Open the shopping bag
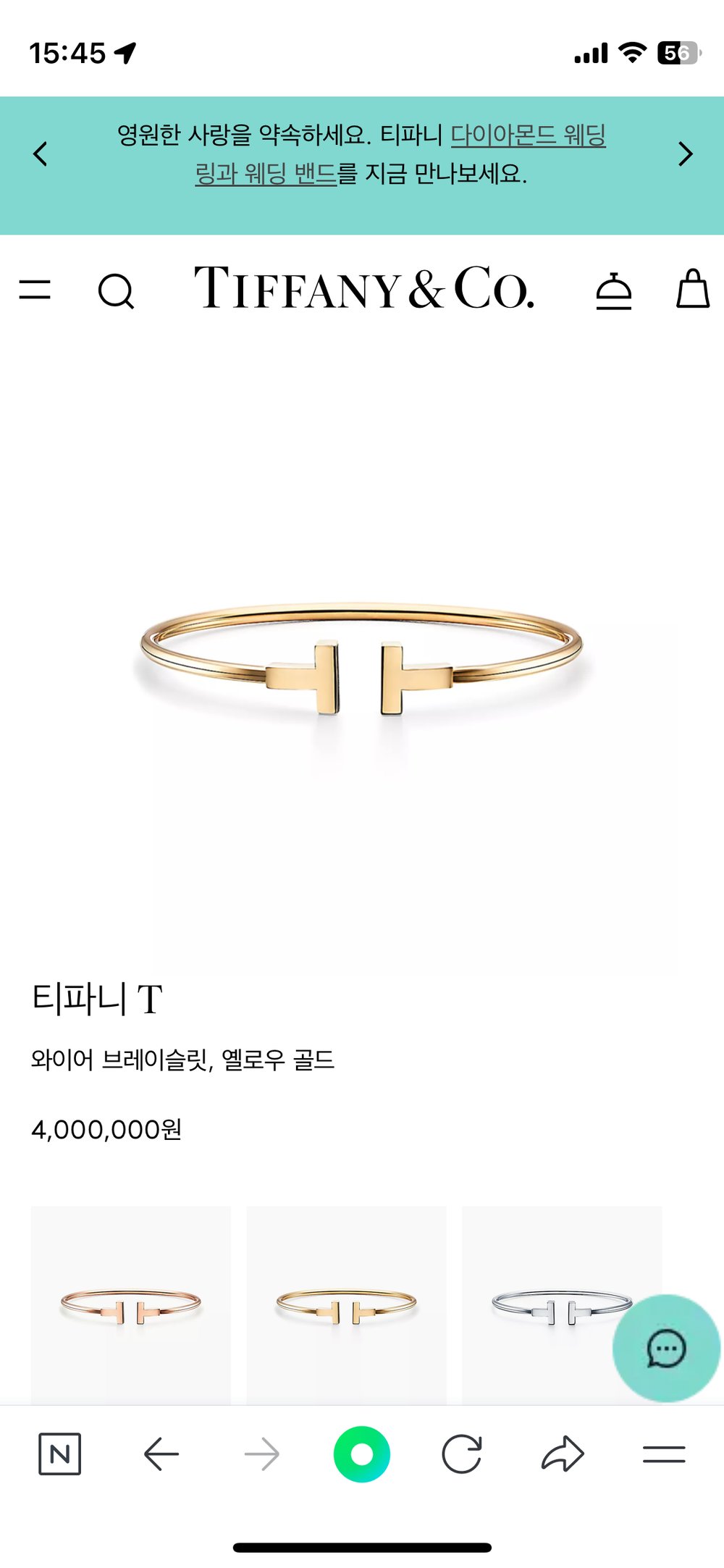 [692, 289]
